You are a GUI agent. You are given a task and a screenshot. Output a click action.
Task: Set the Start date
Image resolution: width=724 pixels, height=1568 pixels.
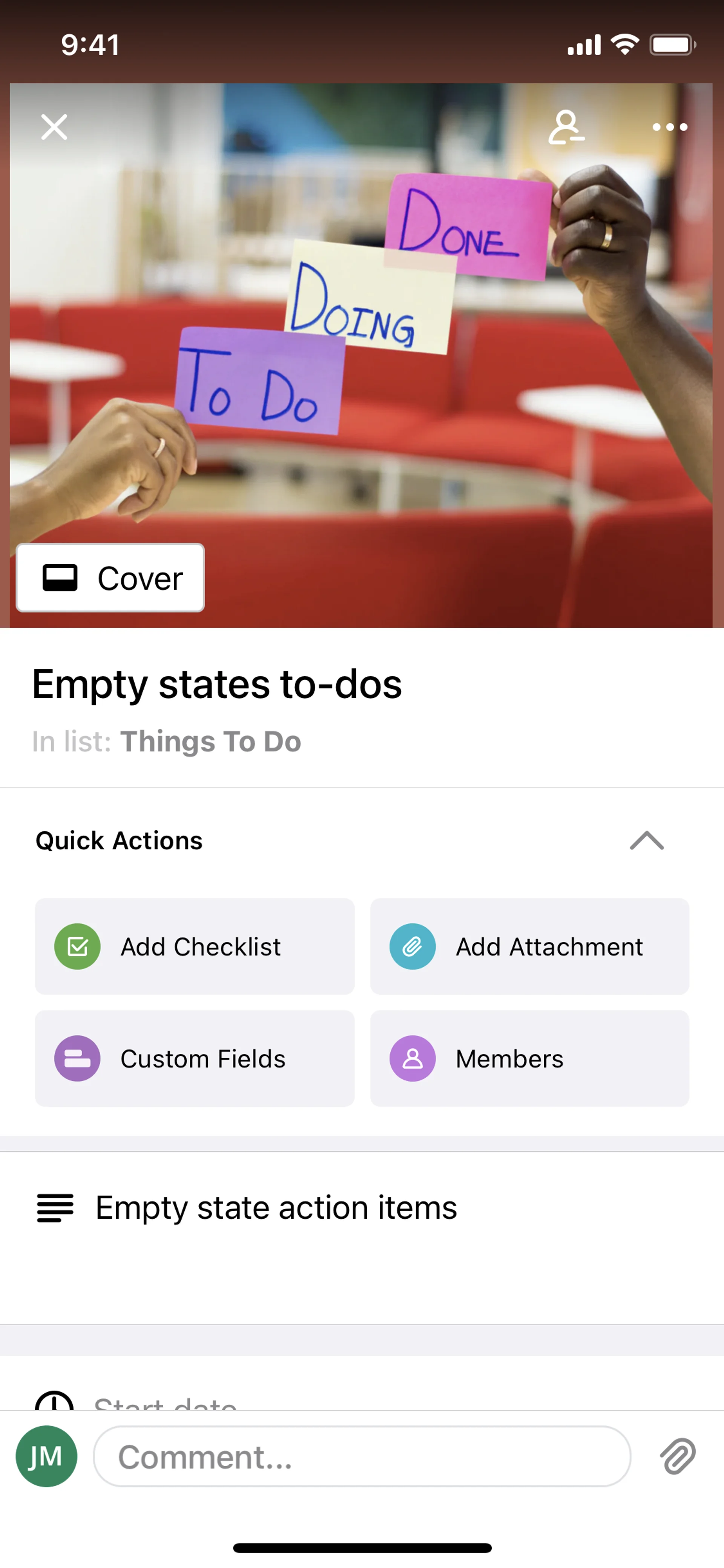click(164, 1402)
